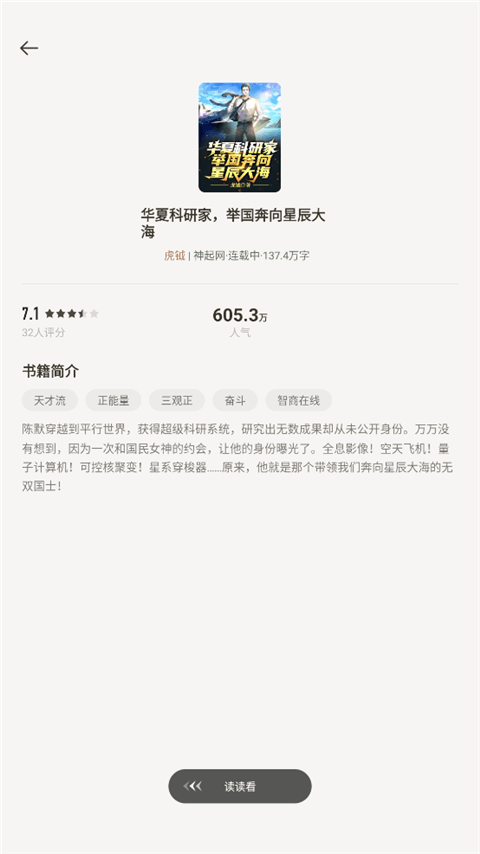Screen dimensions: 480x854
Task: Open the 7.1 star rating section
Action: 60,321
